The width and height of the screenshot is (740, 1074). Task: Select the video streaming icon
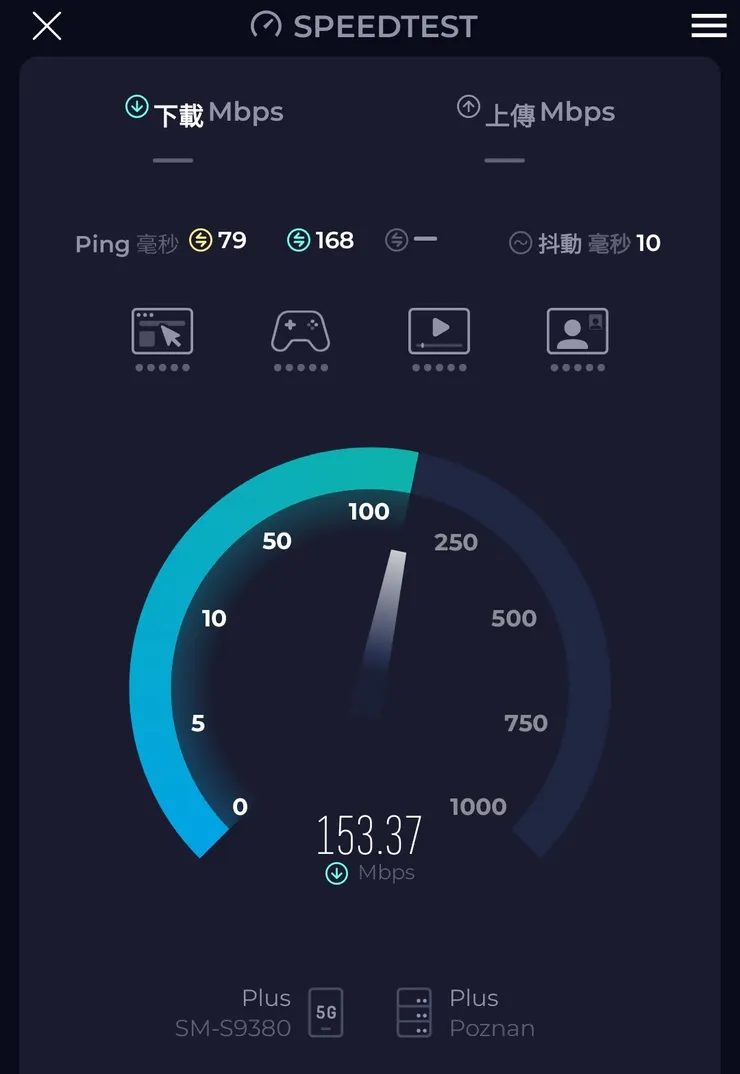(x=439, y=332)
